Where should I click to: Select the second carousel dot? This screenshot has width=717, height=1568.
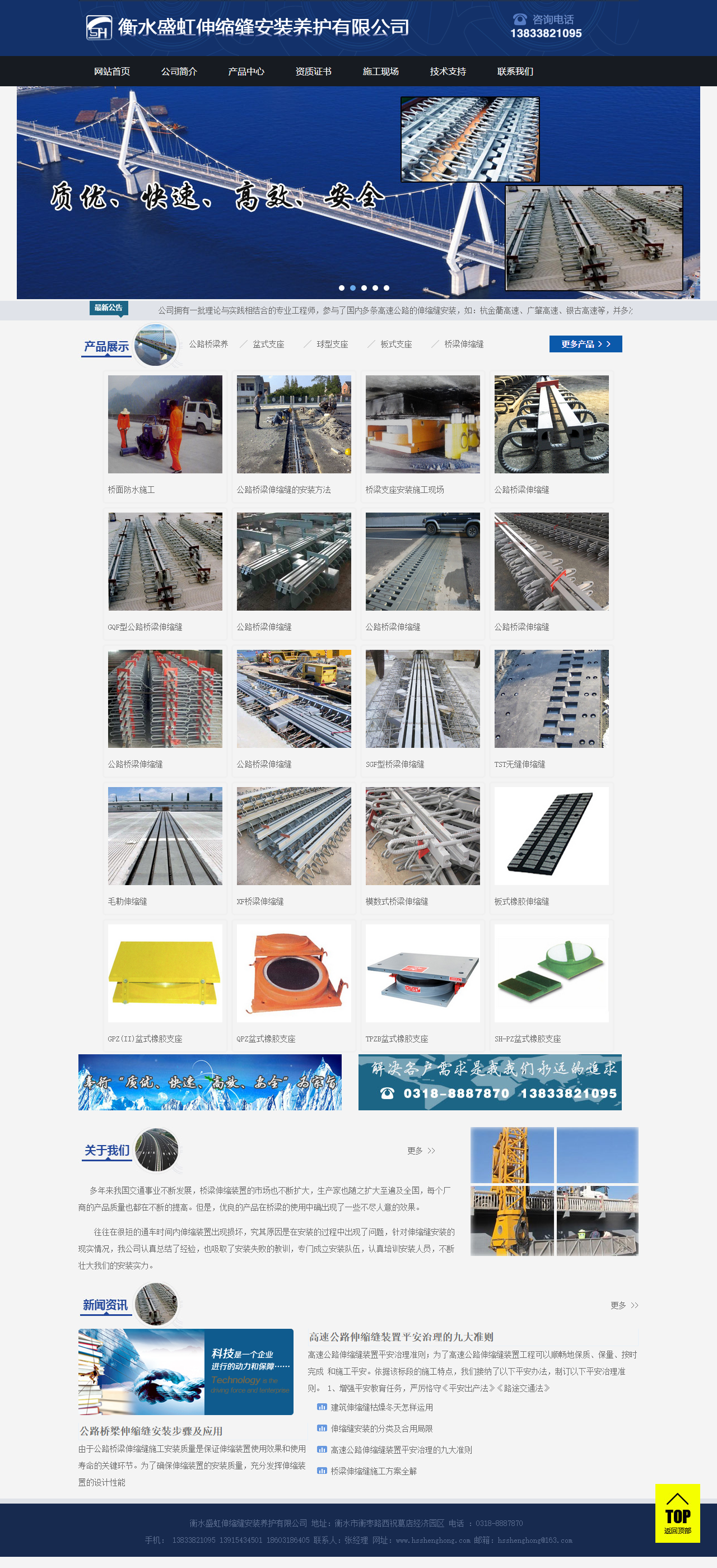(353, 288)
